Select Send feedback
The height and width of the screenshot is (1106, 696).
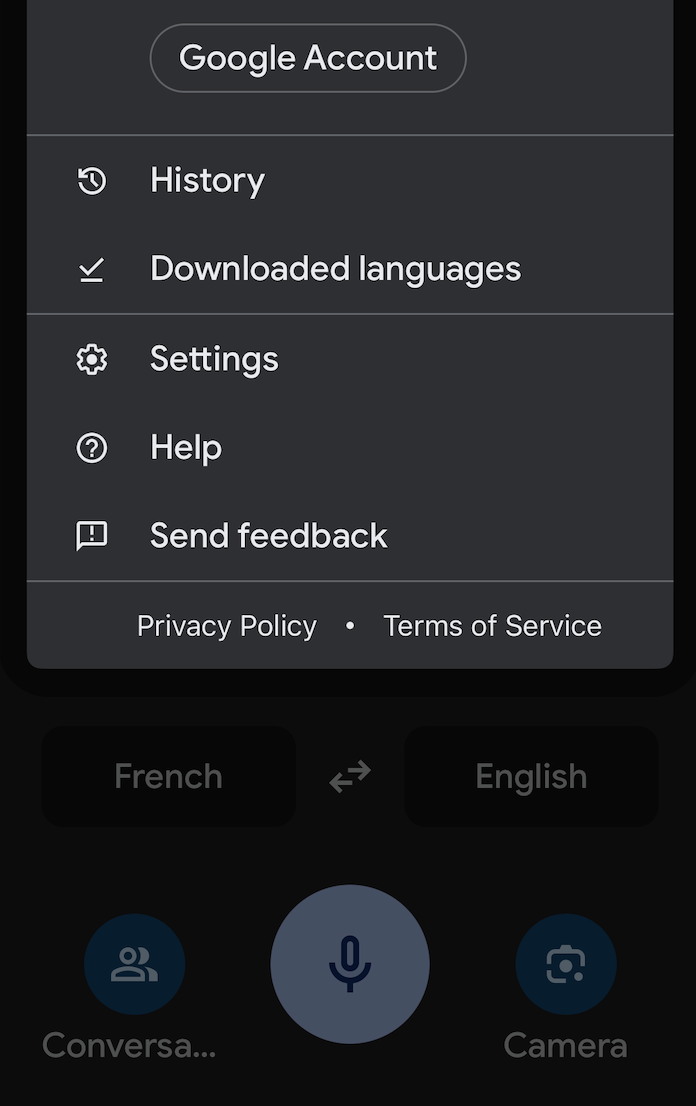click(x=268, y=536)
